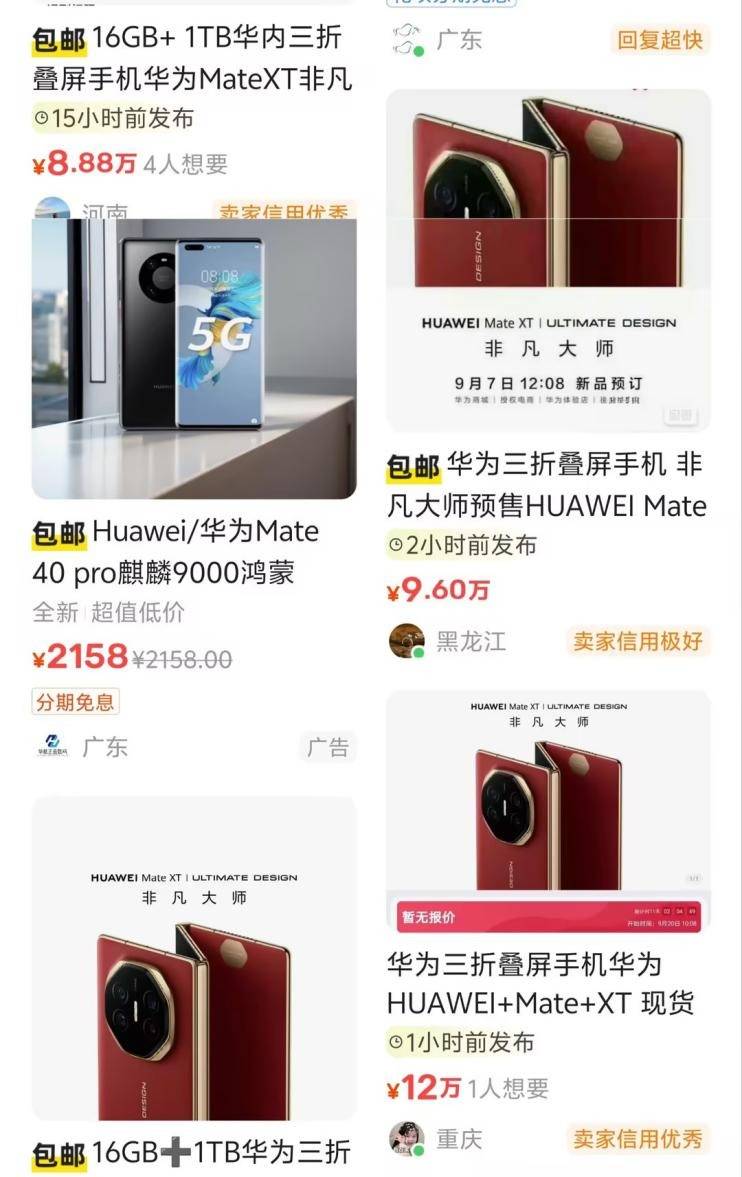Open the Mate 40 pro 麒麟9000 listing

194,358
